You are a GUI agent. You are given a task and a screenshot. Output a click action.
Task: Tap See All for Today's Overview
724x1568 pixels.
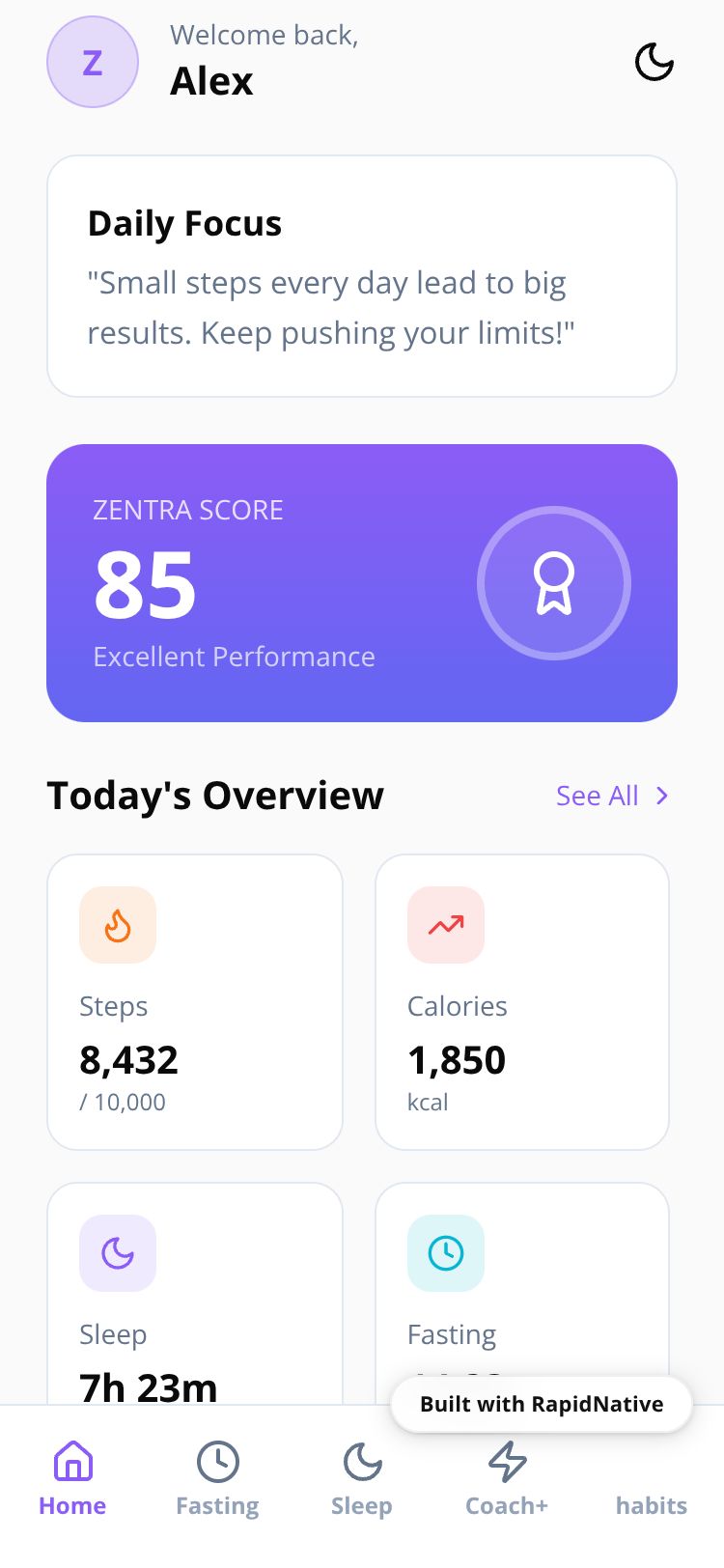612,796
